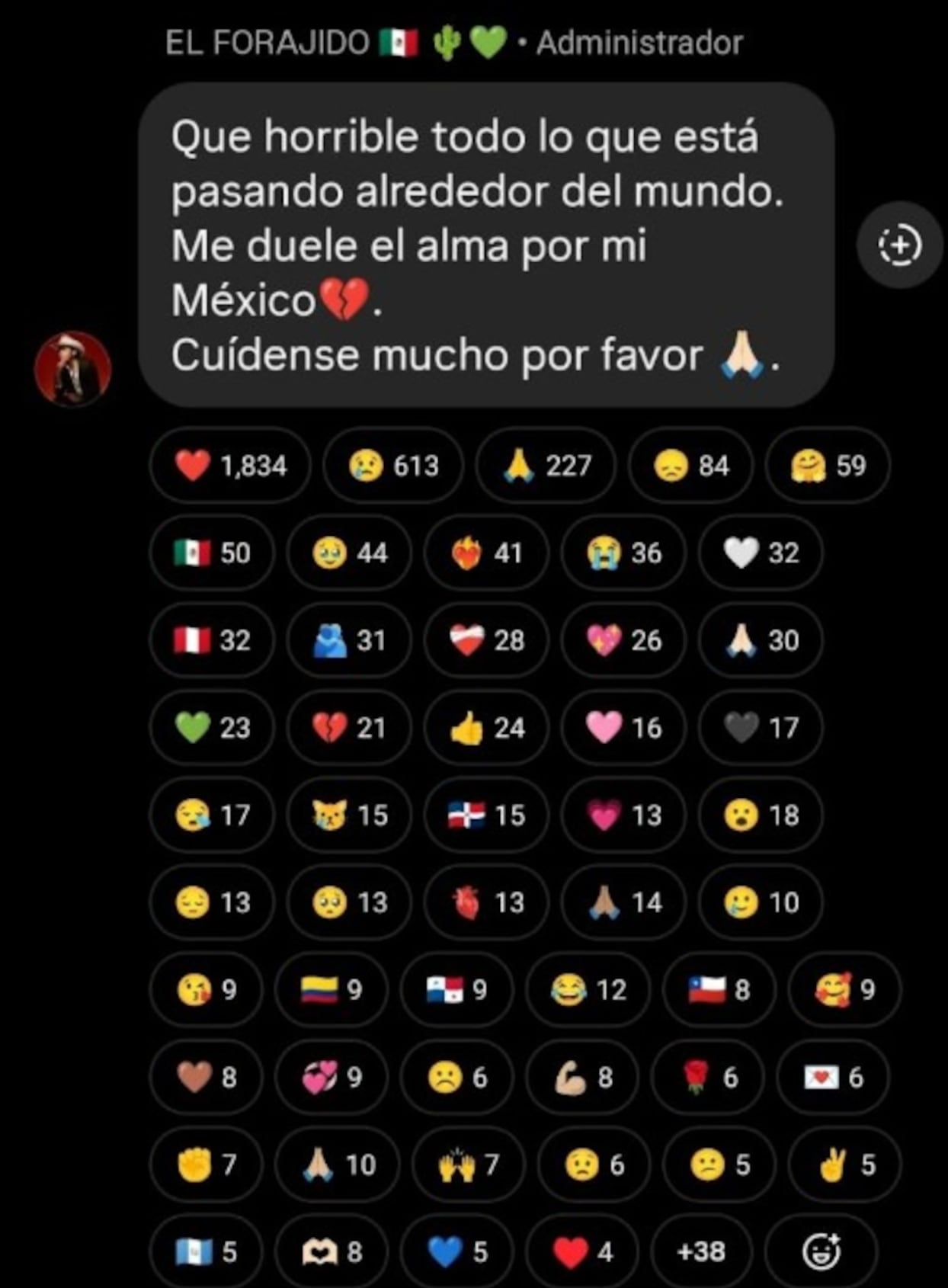React with the green heart showing 23

pyautogui.click(x=212, y=727)
